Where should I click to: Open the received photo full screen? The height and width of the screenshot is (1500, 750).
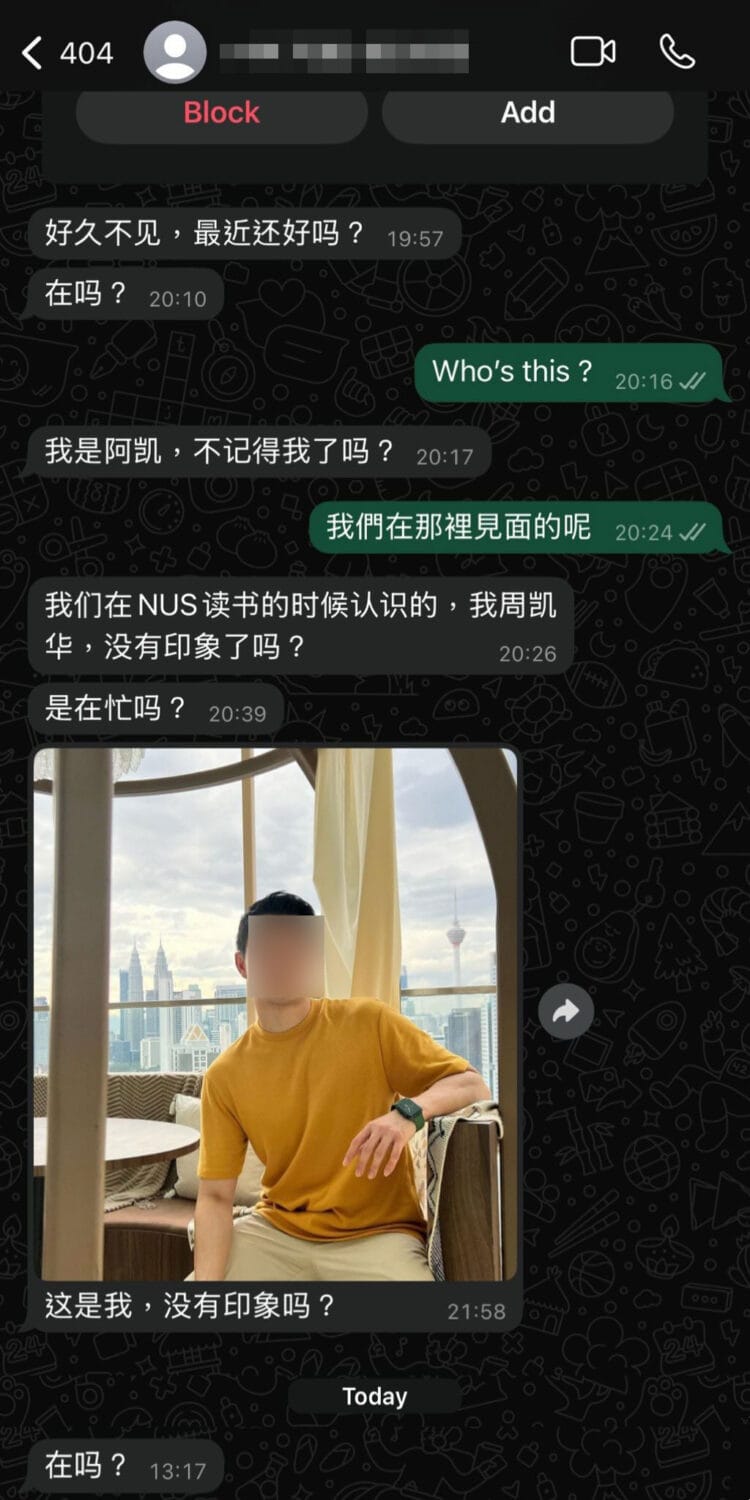pos(275,1013)
